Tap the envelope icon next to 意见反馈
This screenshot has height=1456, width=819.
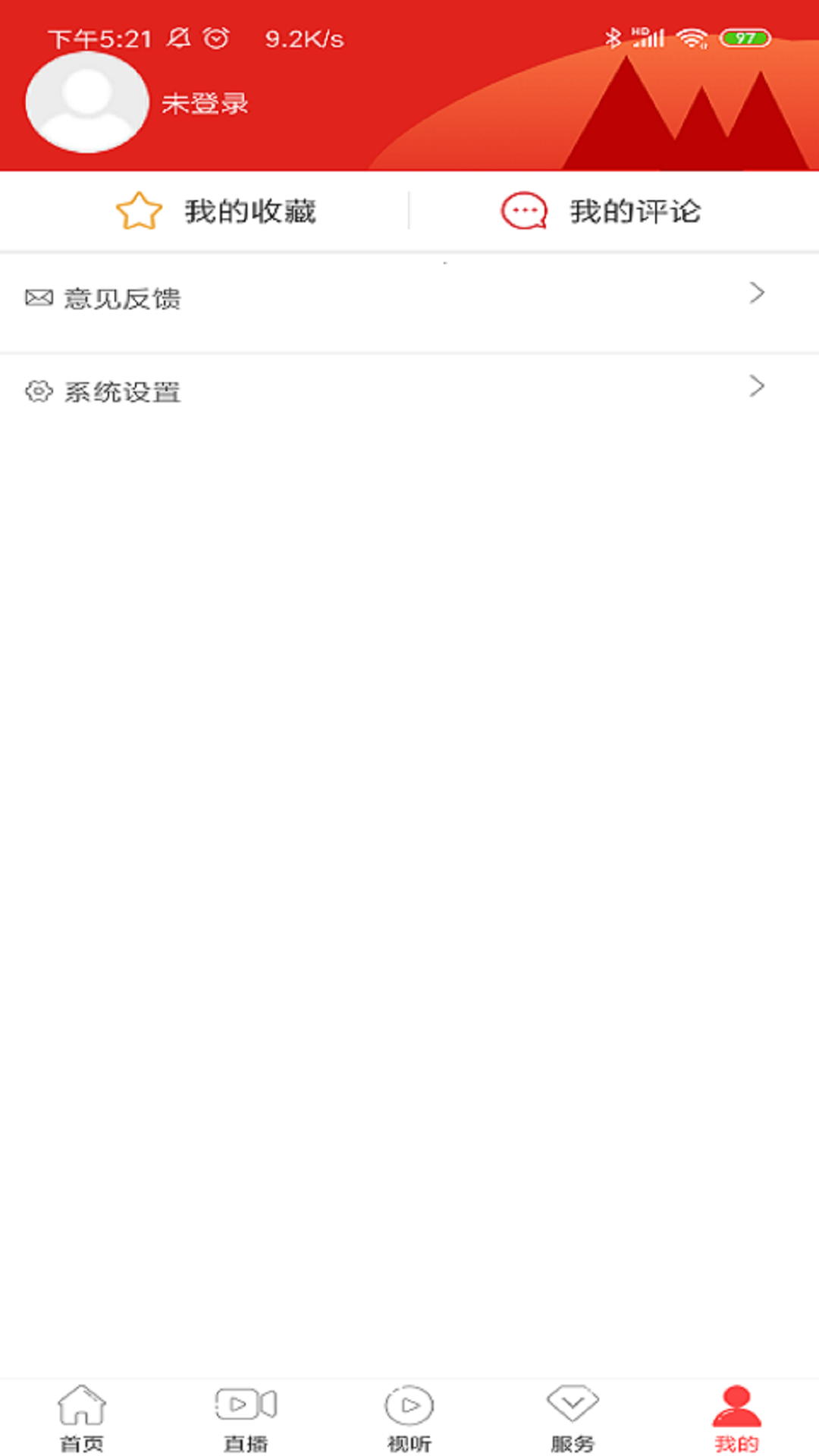click(39, 297)
